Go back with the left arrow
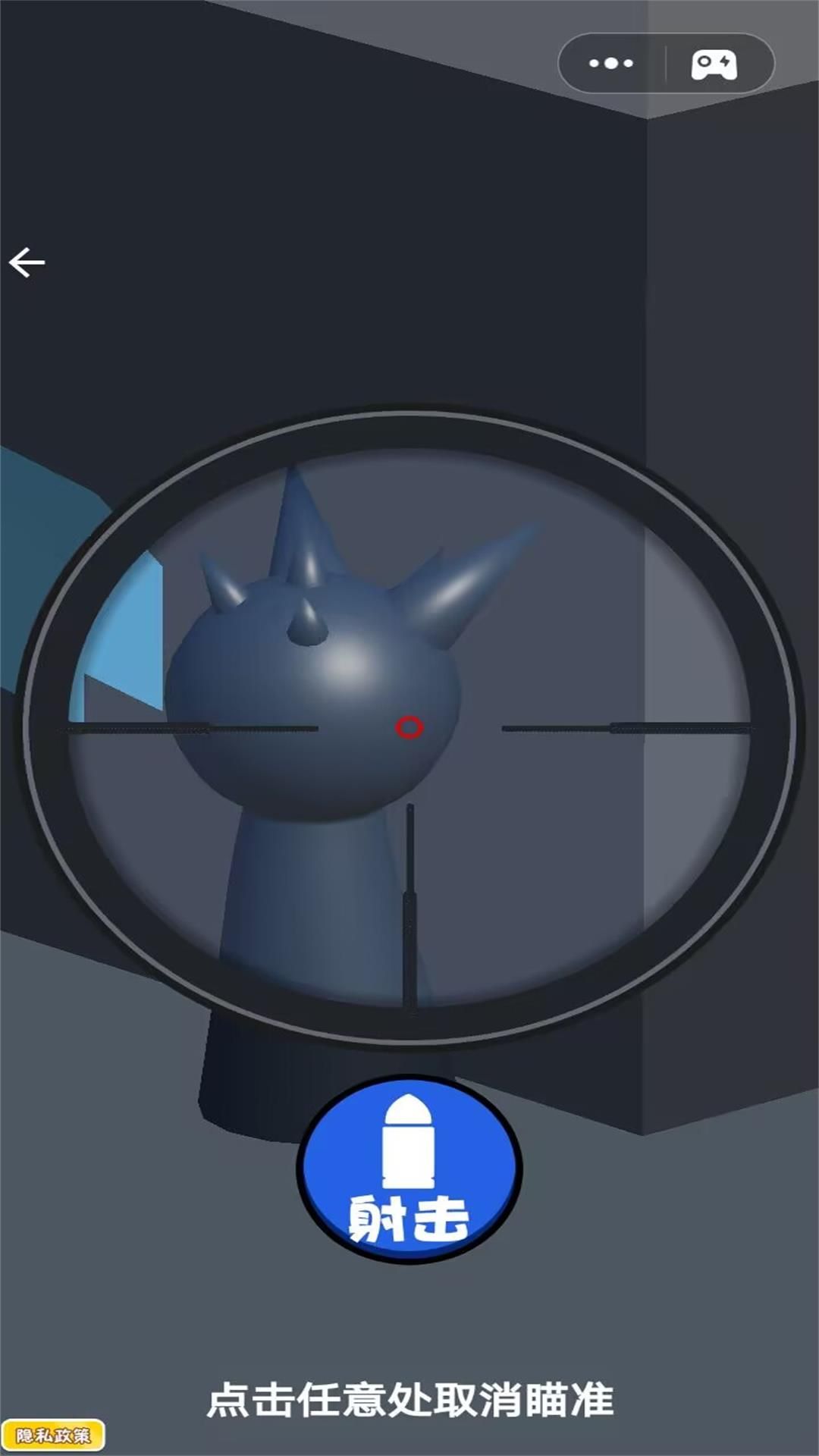 [x=27, y=262]
